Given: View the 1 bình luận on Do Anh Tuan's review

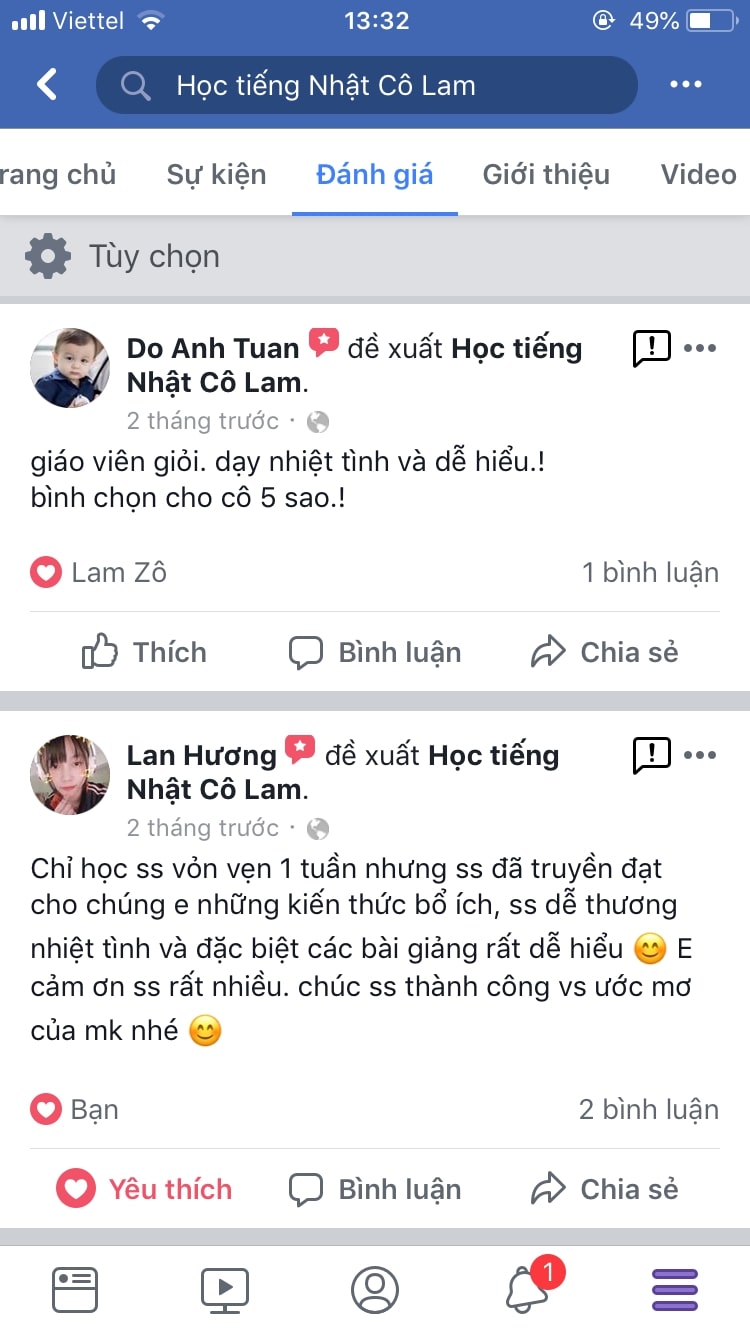Looking at the screenshot, I should click(650, 573).
